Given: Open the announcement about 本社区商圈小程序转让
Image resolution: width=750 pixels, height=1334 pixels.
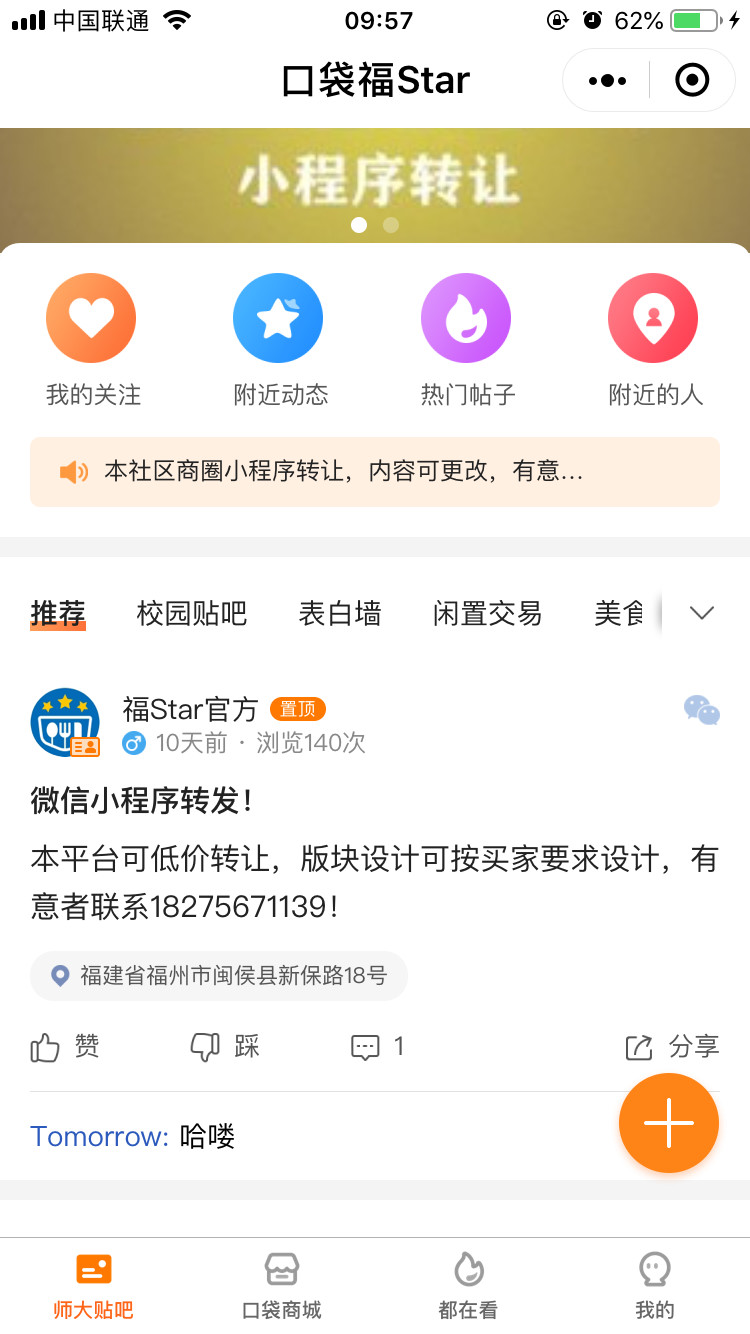Looking at the screenshot, I should [375, 472].
